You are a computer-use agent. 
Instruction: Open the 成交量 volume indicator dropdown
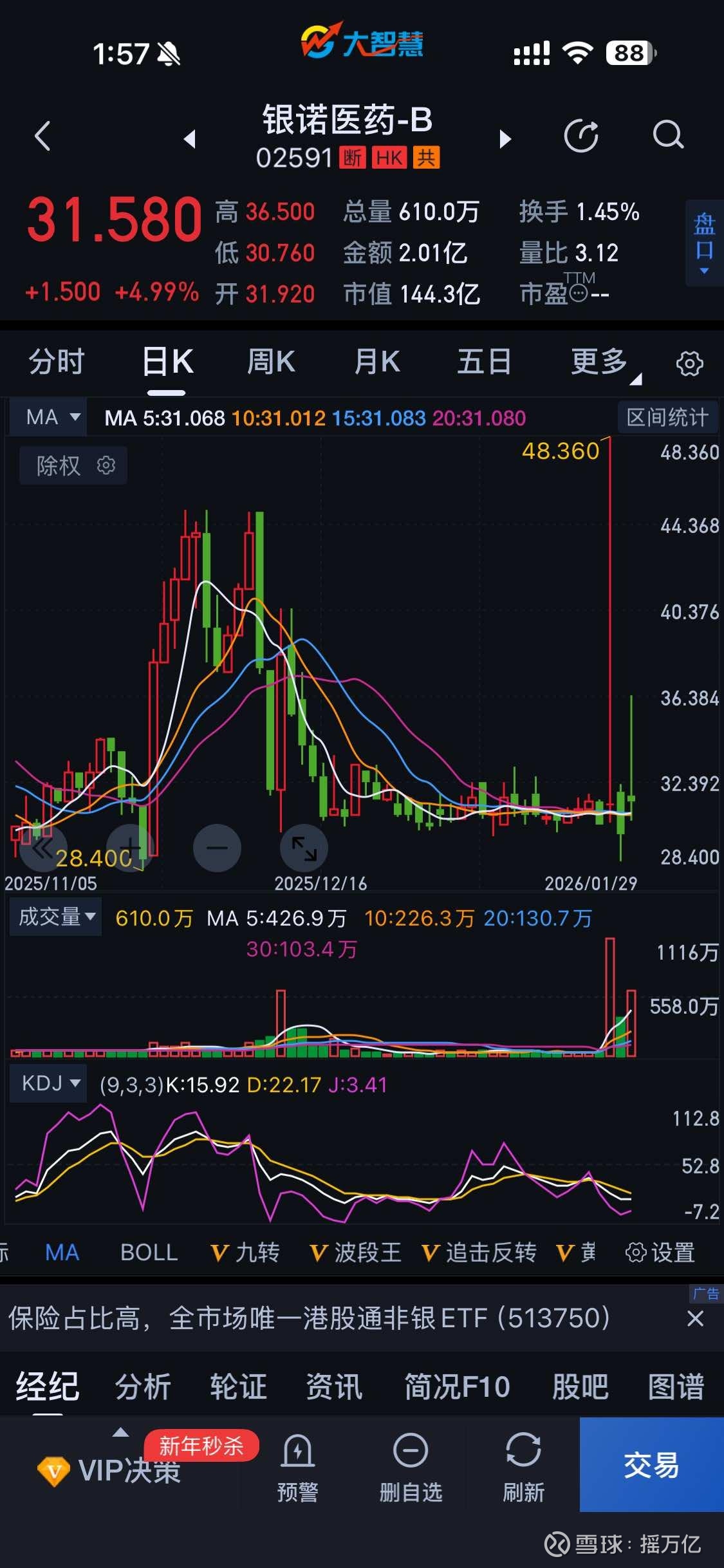pos(55,917)
